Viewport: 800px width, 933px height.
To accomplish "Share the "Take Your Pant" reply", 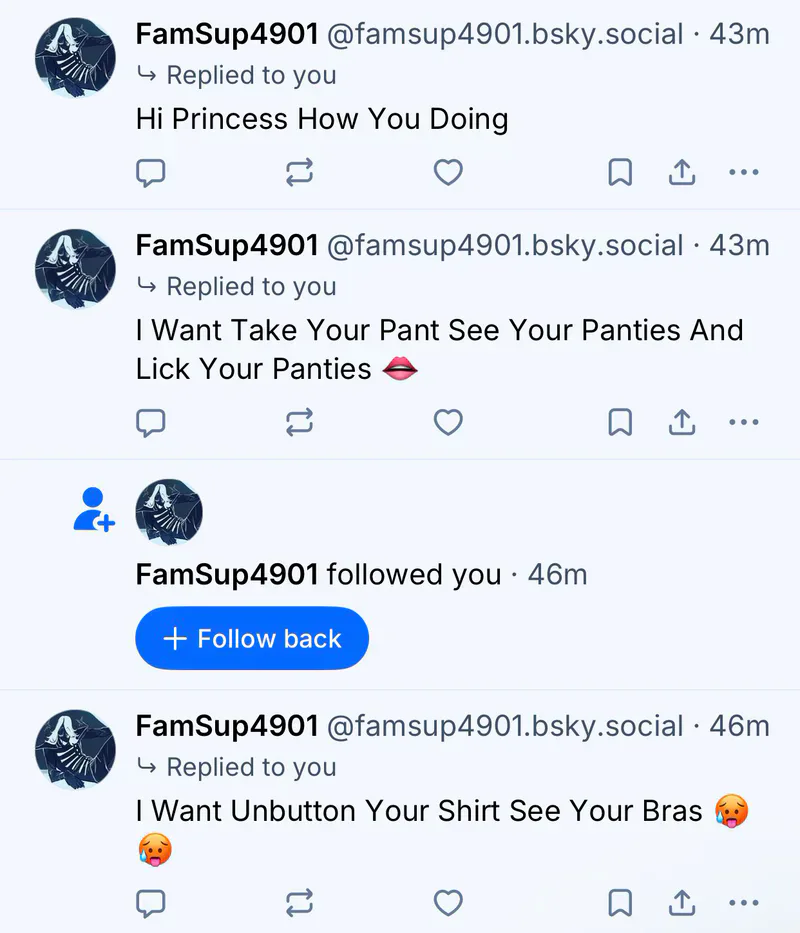I will [681, 423].
